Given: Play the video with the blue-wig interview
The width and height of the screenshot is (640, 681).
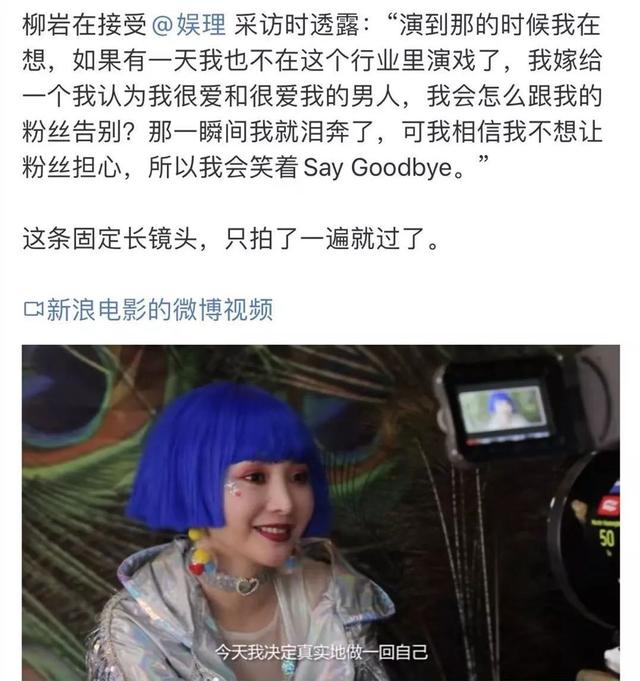Looking at the screenshot, I should pos(320,512).
